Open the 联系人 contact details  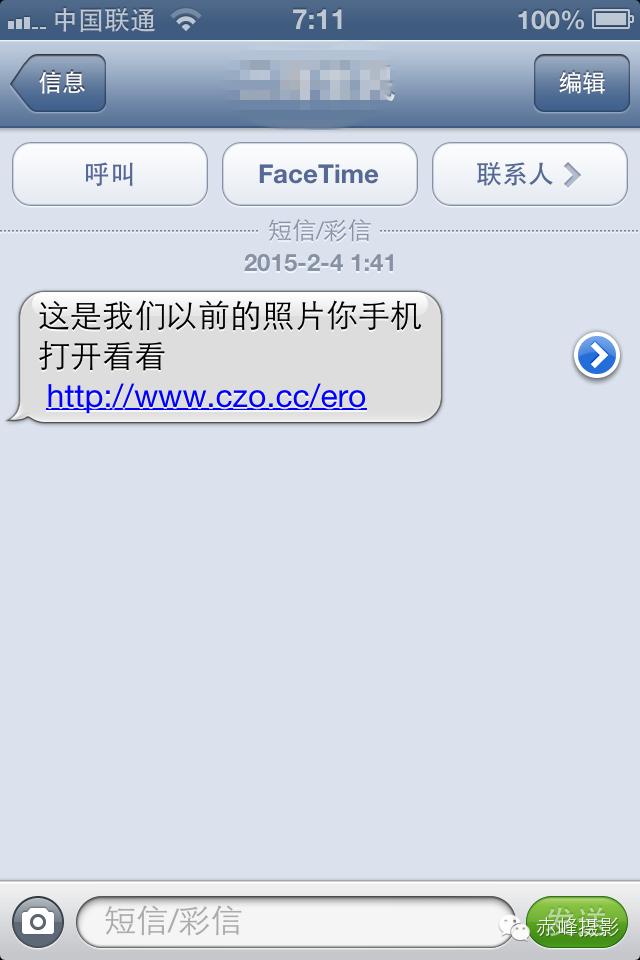[529, 174]
